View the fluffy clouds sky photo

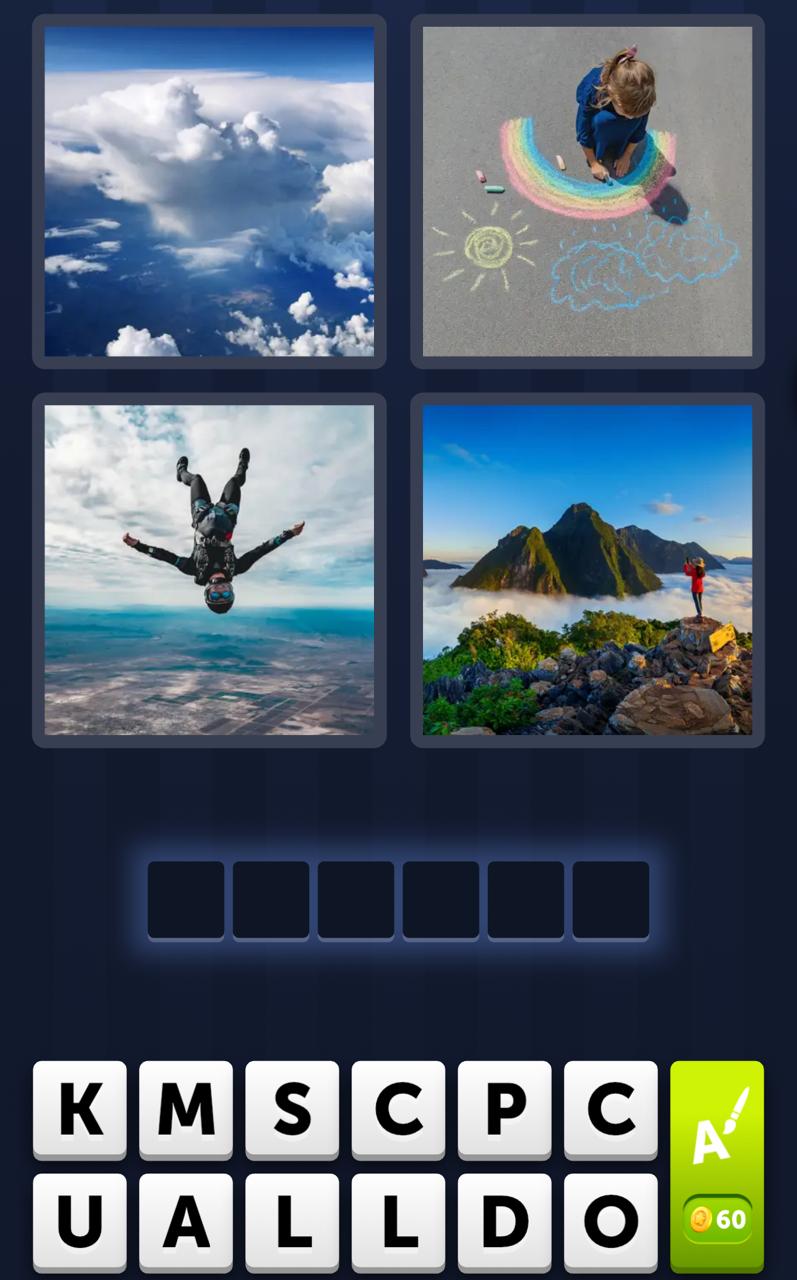click(208, 192)
